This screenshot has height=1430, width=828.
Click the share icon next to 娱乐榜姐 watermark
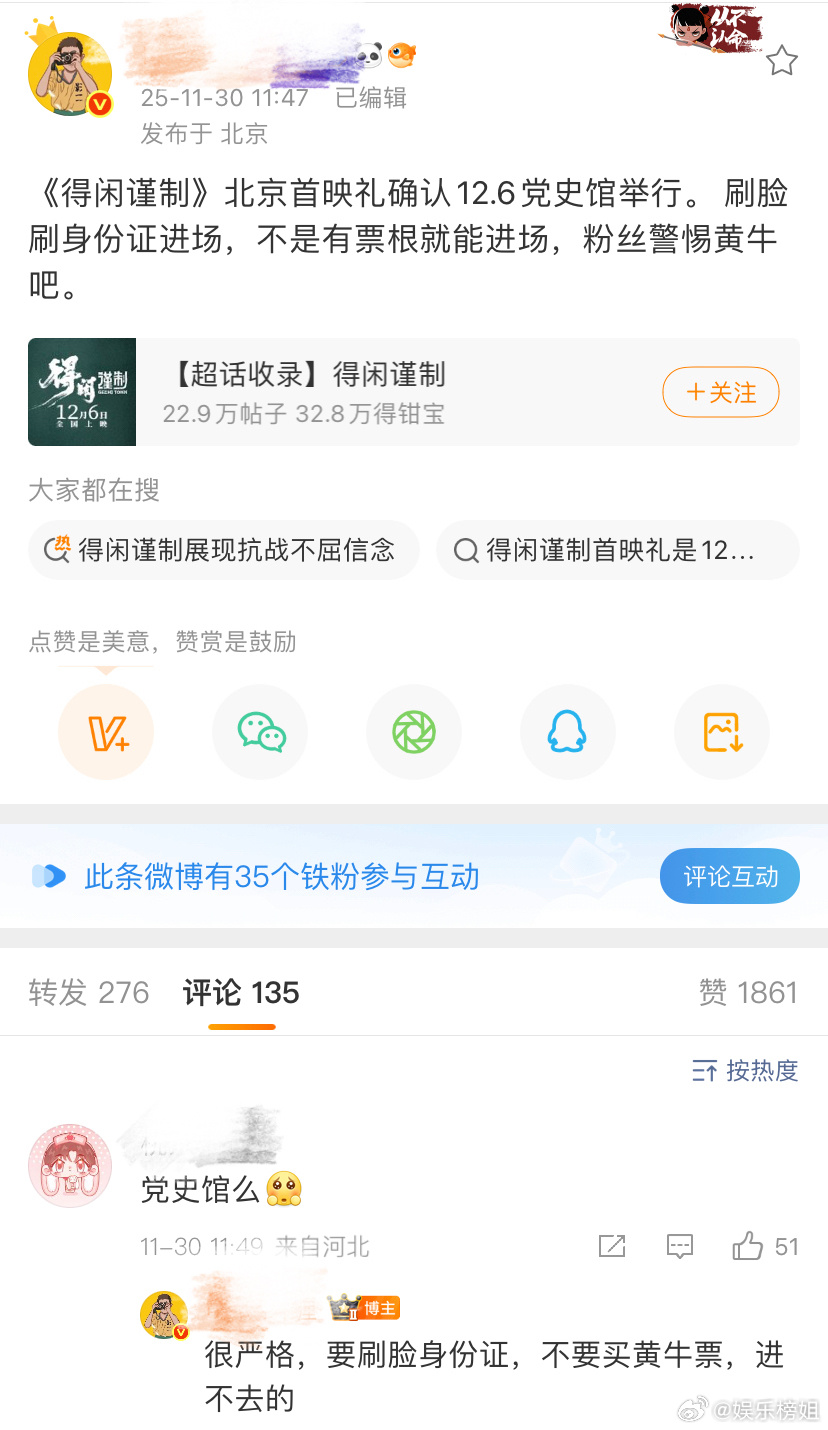point(691,1409)
